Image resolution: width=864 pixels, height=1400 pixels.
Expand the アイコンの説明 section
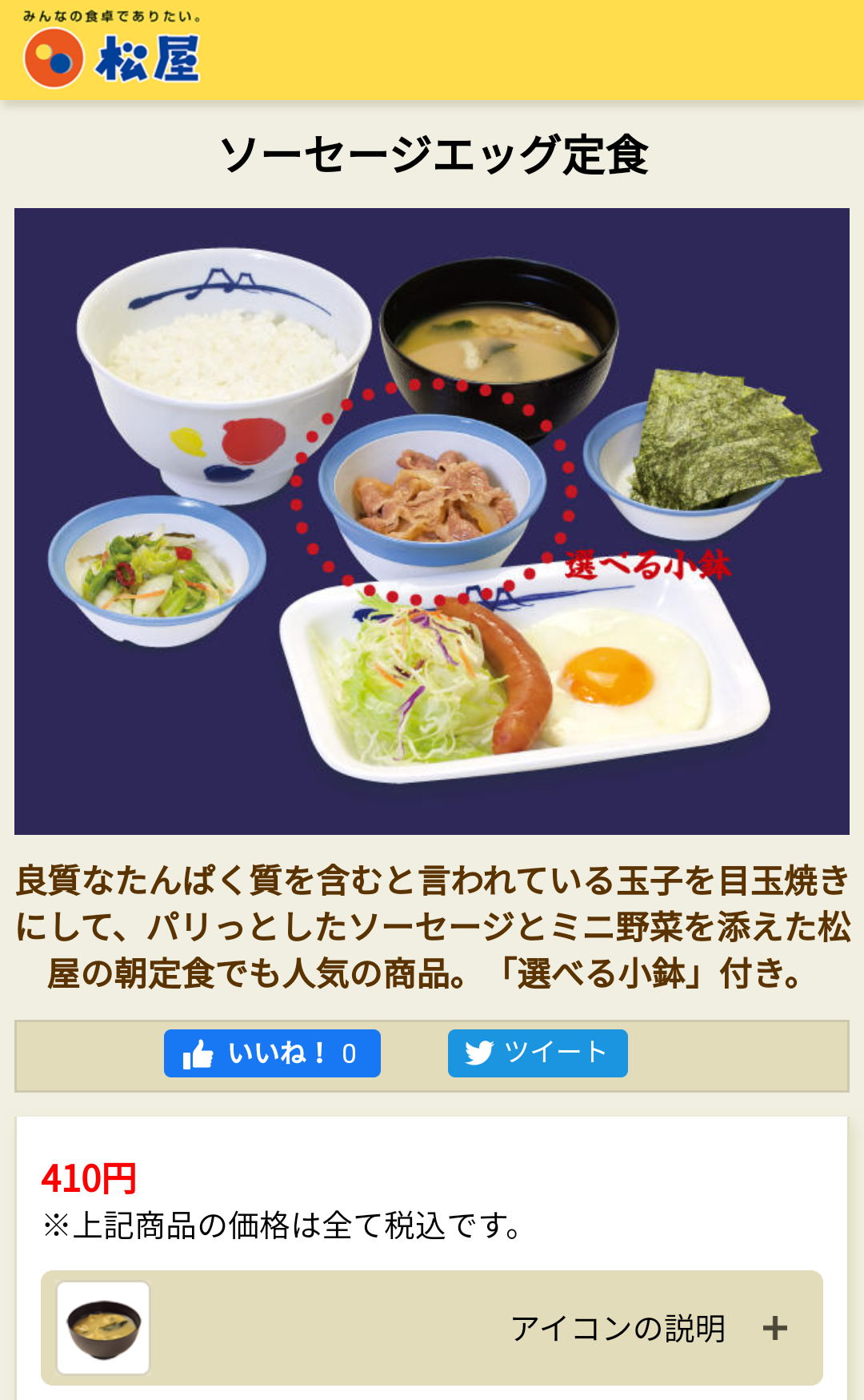click(x=774, y=1328)
